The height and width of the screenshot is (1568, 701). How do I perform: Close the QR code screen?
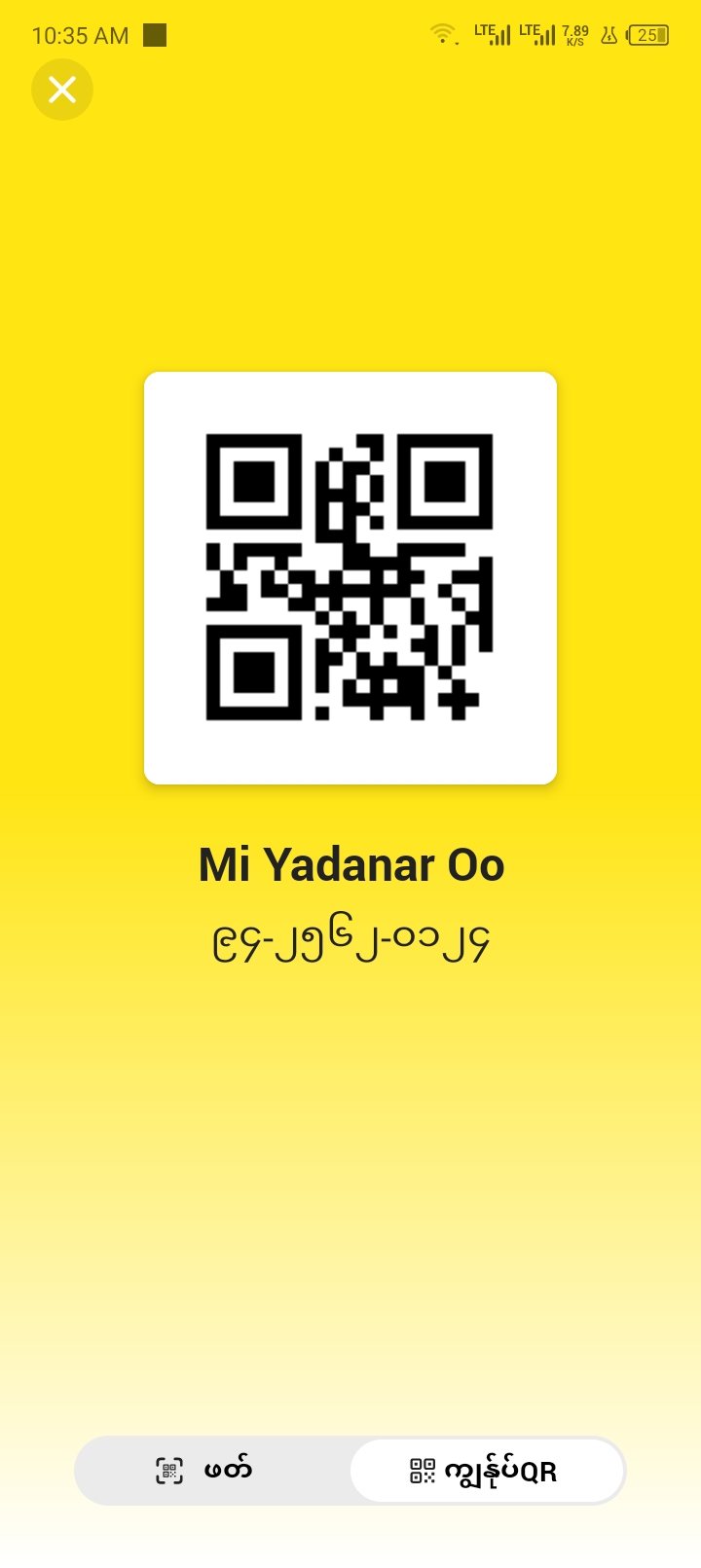62,91
